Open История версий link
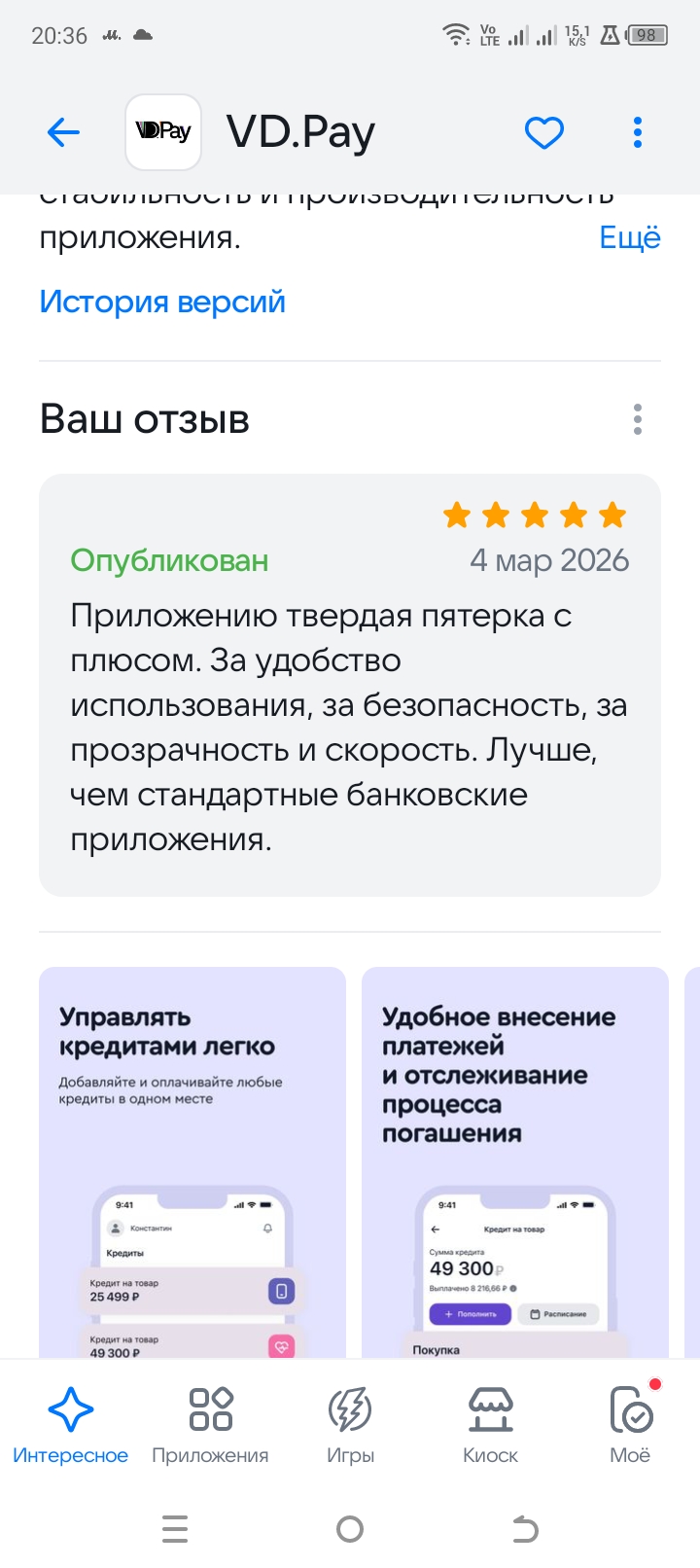Screen dimensions: 700x1568 (162, 302)
